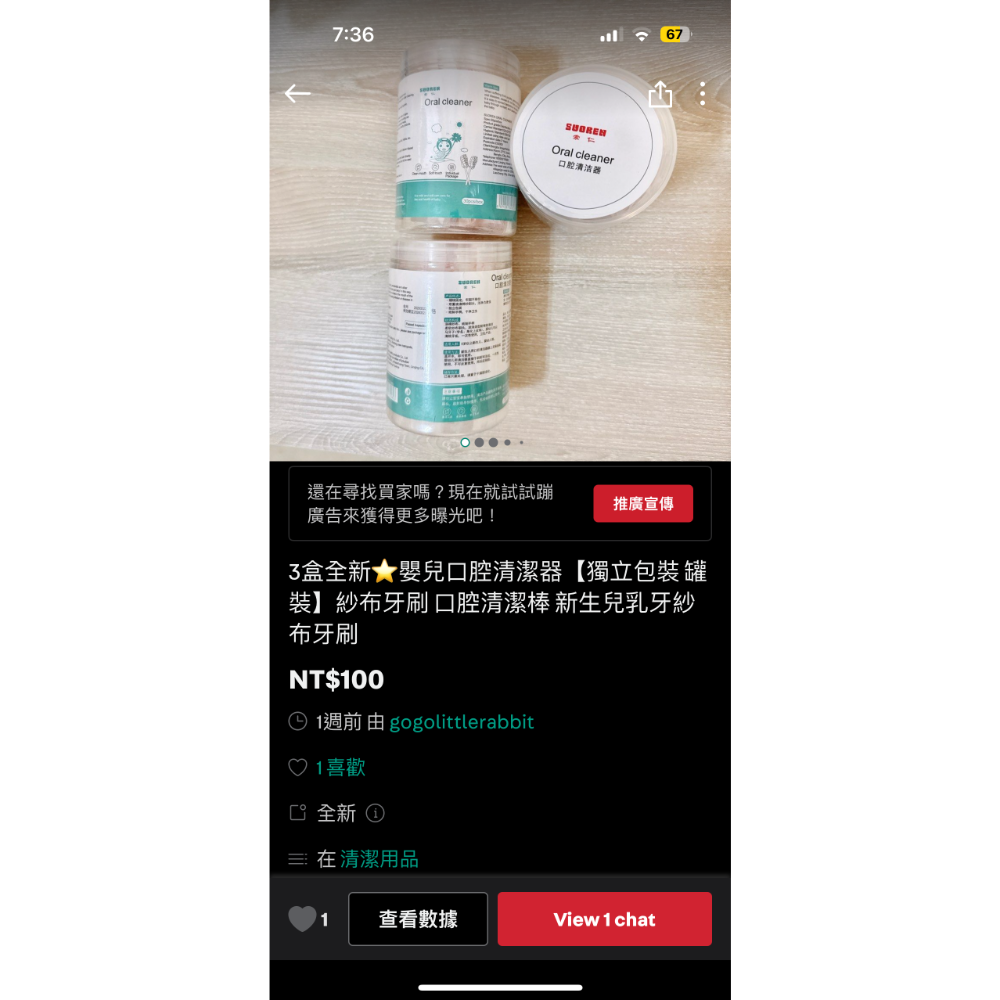Viewport: 1000px width, 1000px height.
Task: Open 查看數據 listing stats
Action: pos(418,919)
